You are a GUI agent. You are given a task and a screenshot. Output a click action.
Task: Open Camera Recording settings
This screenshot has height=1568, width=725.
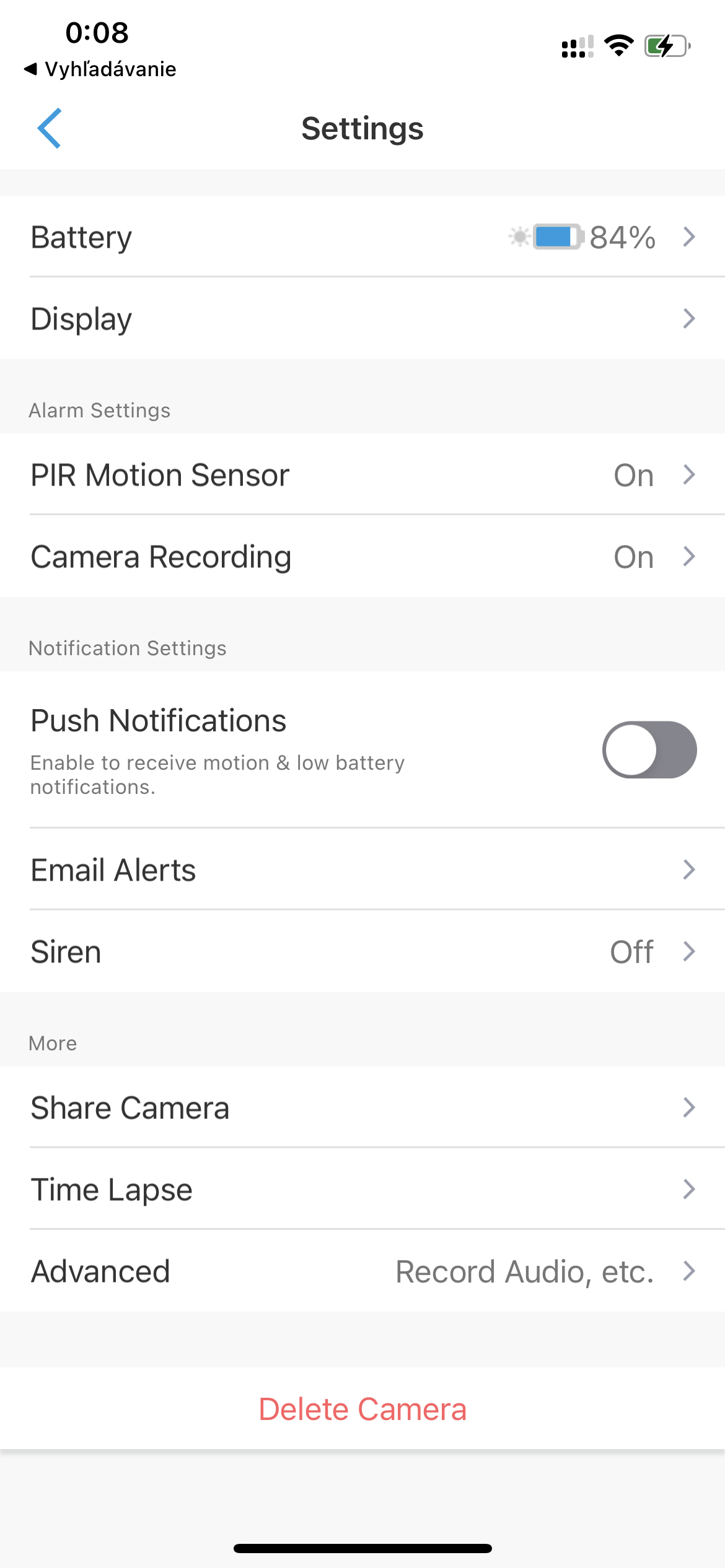click(x=362, y=556)
